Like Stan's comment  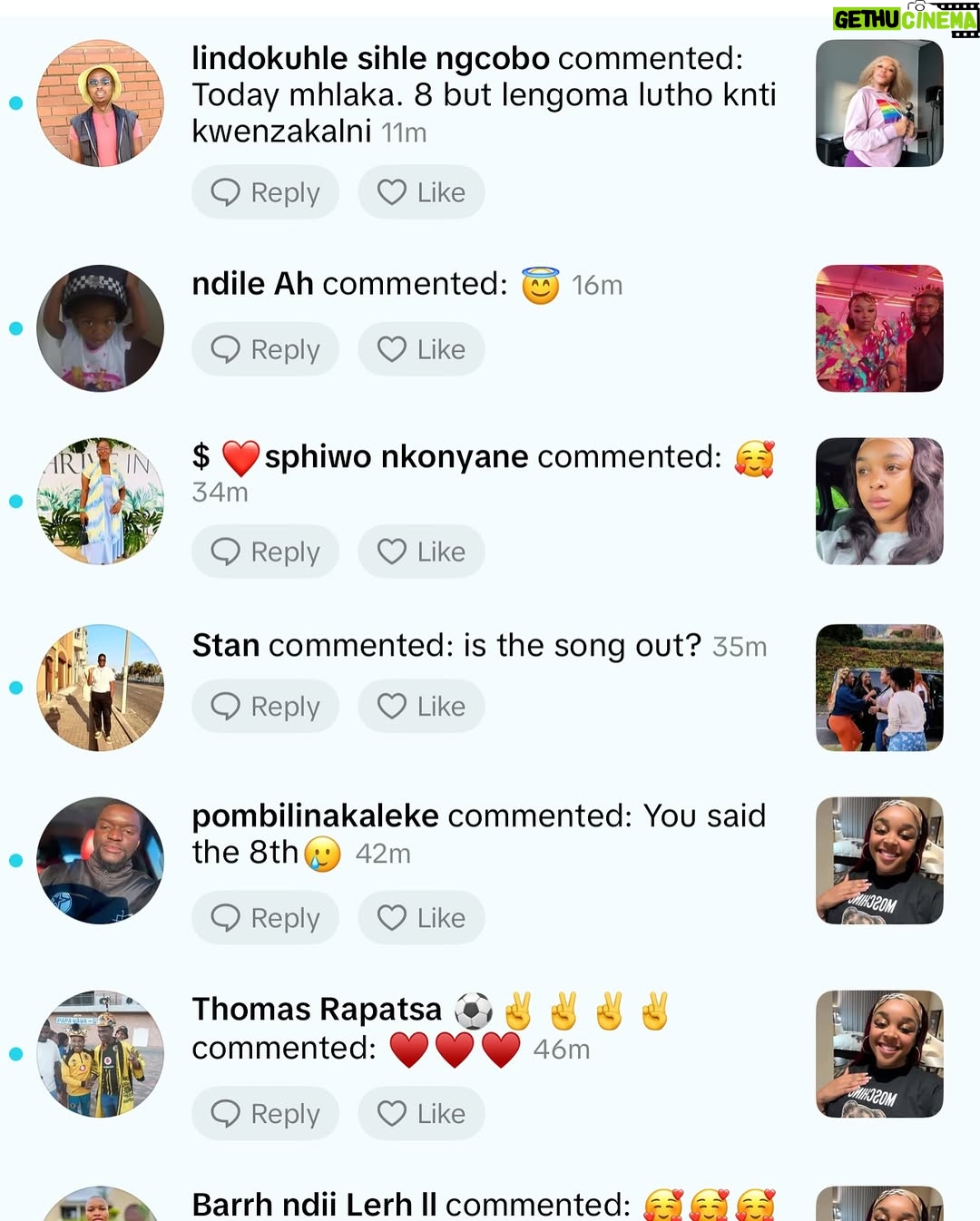coord(421,706)
